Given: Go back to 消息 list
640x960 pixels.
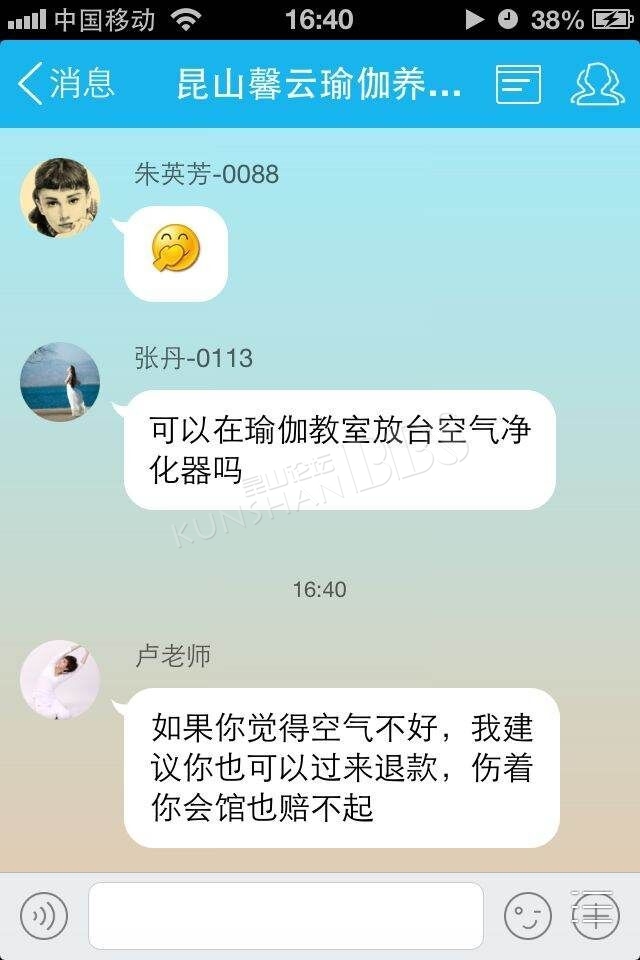Looking at the screenshot, I should click(x=66, y=84).
